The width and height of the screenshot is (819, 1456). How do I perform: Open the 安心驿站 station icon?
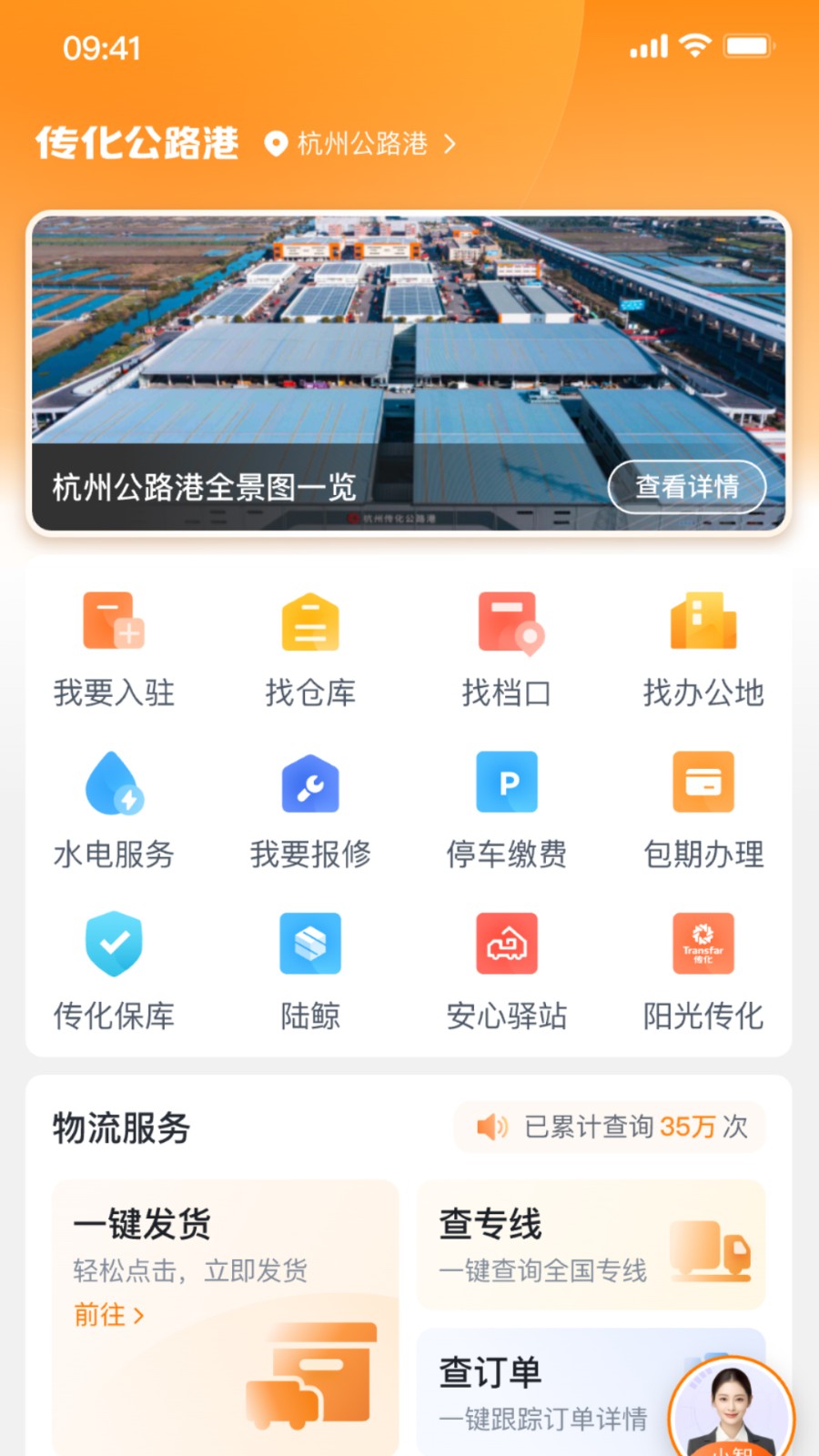[x=507, y=944]
